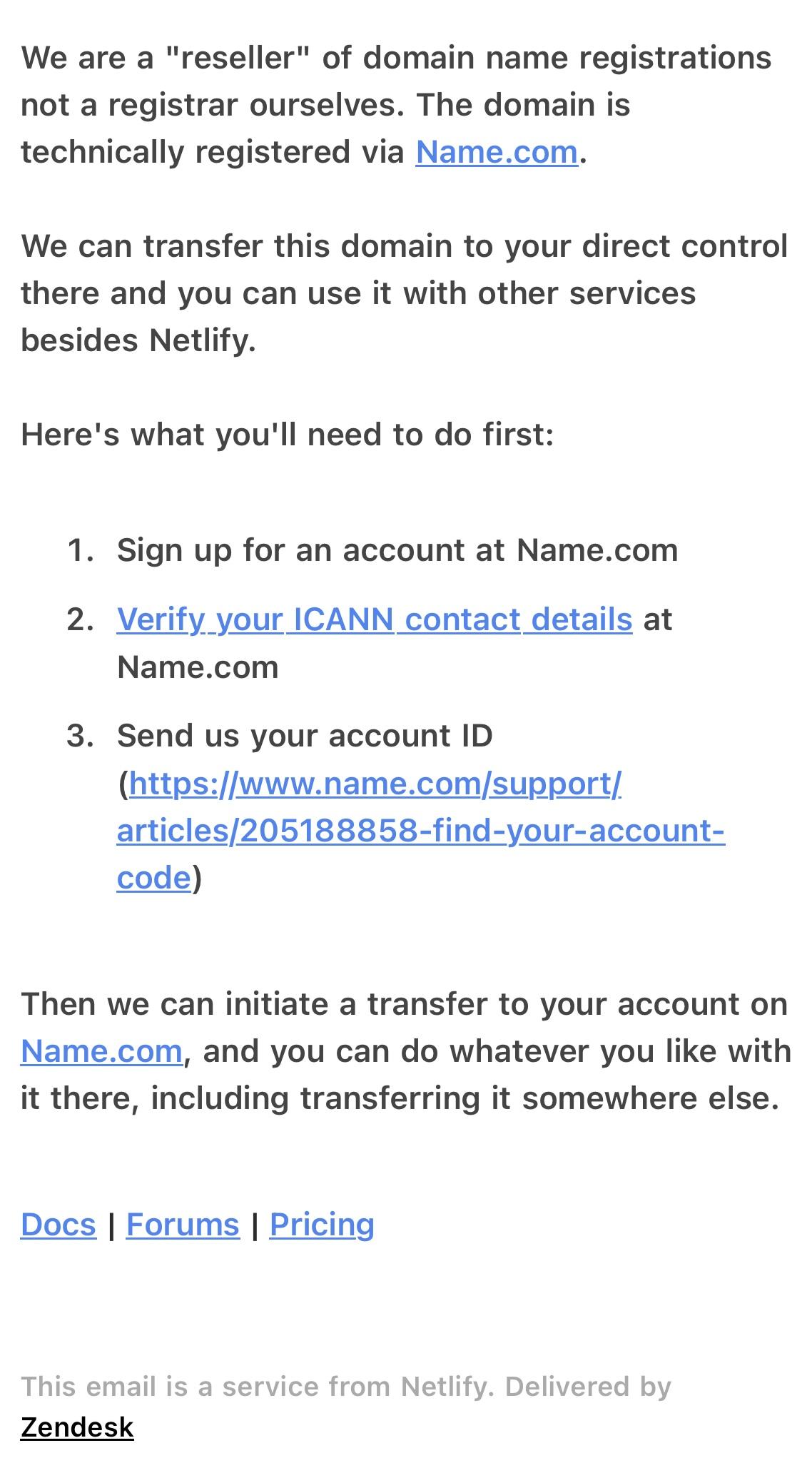Screen dimensions: 812x1468
Task: Open the Zendesk link in footer
Action: 77,1427
